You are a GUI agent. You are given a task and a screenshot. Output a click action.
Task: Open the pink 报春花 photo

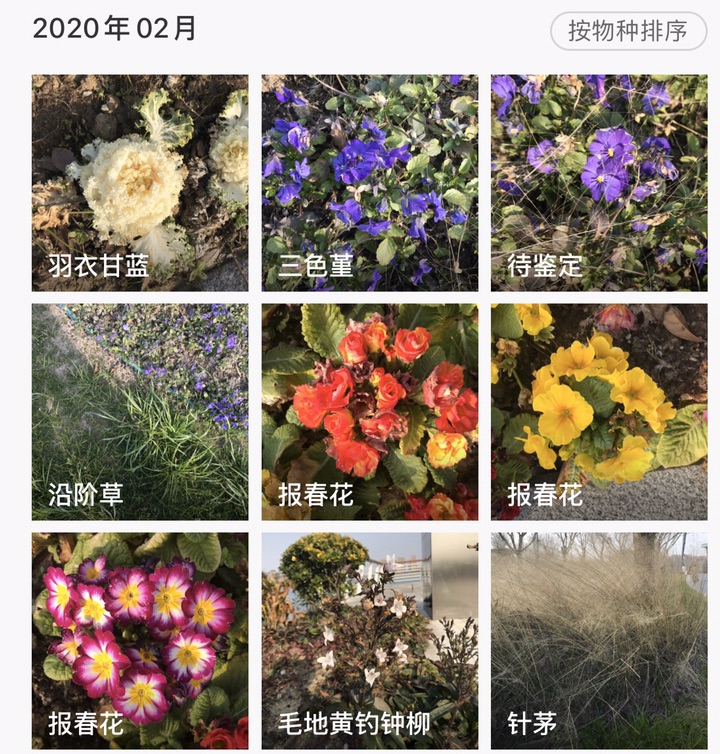click(140, 641)
